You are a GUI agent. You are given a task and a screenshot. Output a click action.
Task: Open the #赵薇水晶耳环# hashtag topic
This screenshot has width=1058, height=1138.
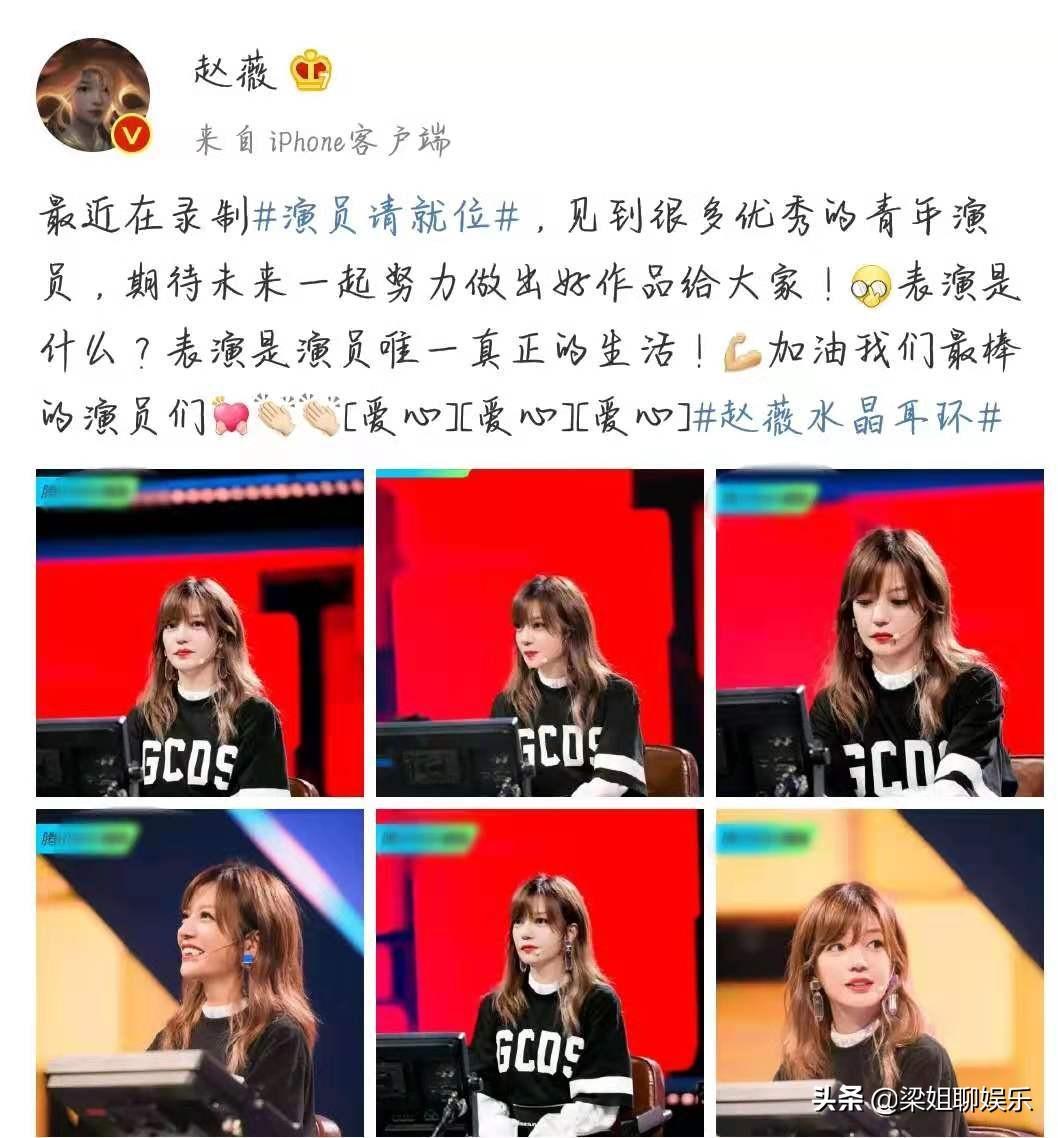(847, 417)
